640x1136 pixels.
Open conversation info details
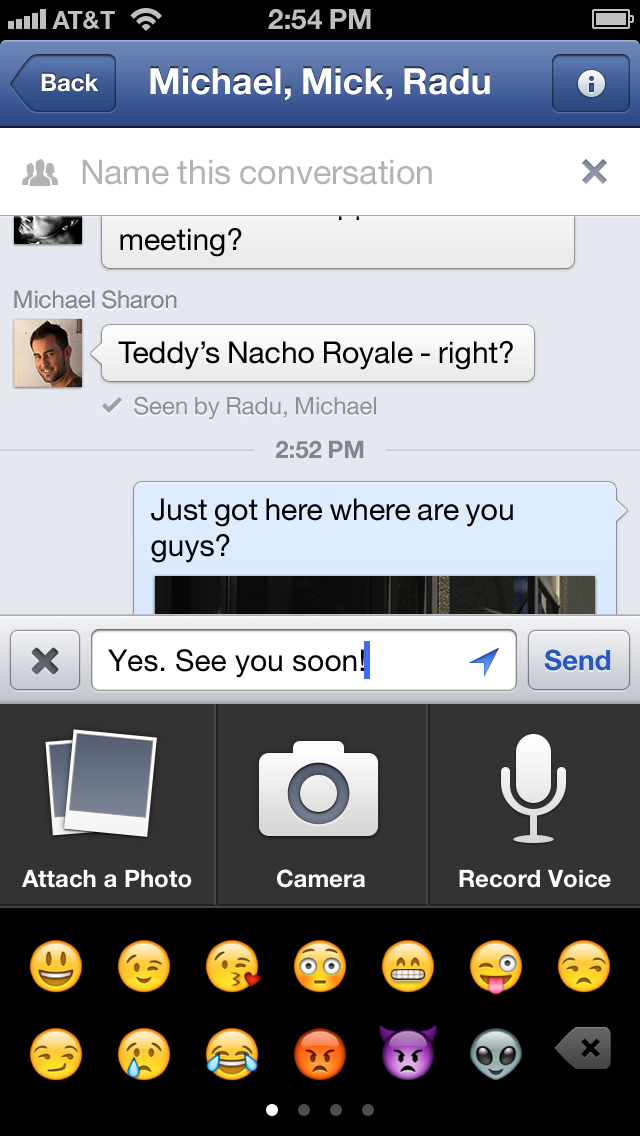[590, 83]
